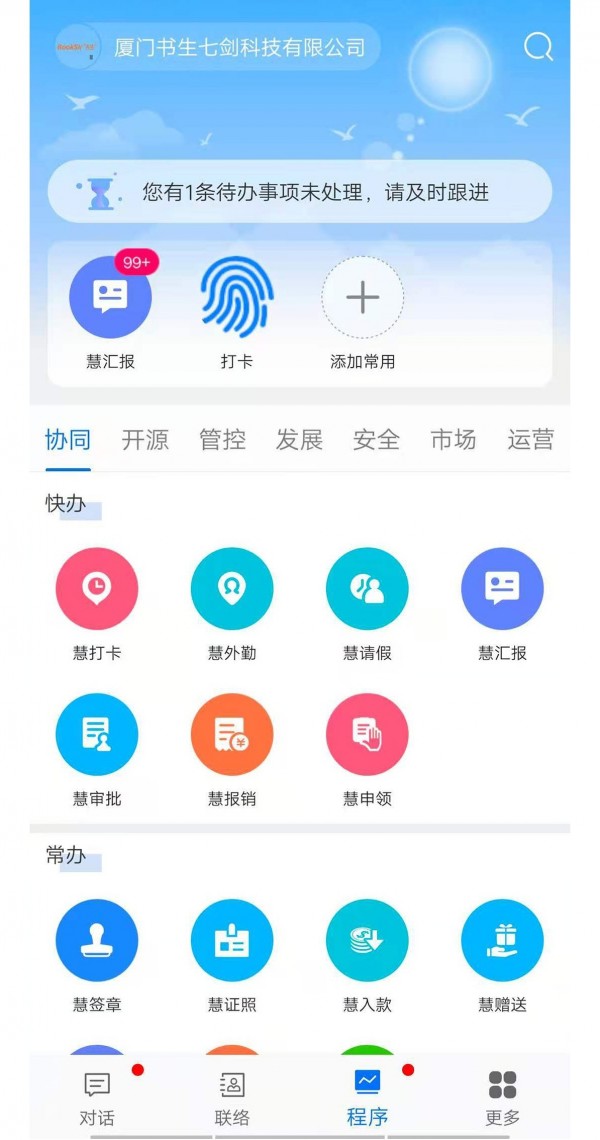Viewport: 600px width, 1140px height.
Task: Open 慧外勤 app
Action: click(x=232, y=589)
